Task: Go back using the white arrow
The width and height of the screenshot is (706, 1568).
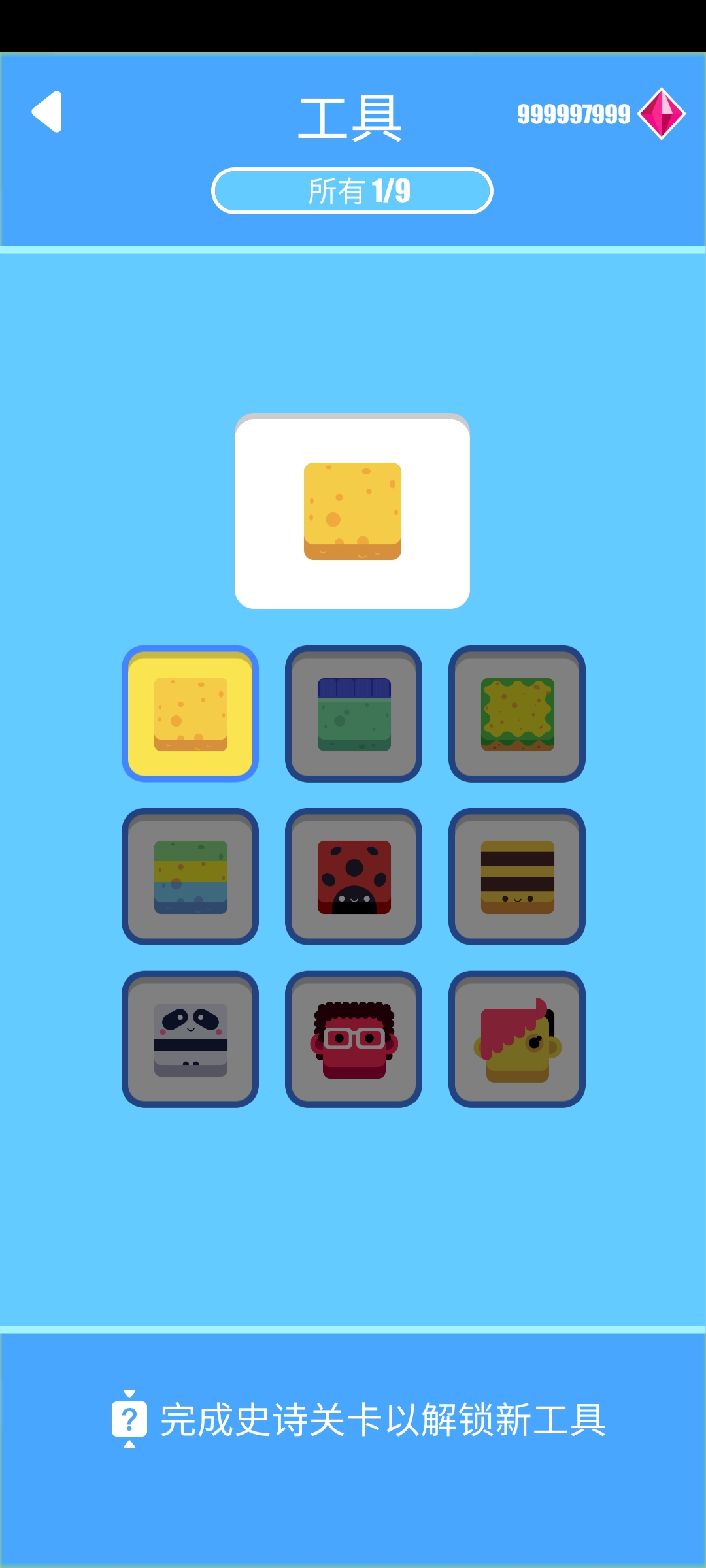Action: click(x=47, y=112)
